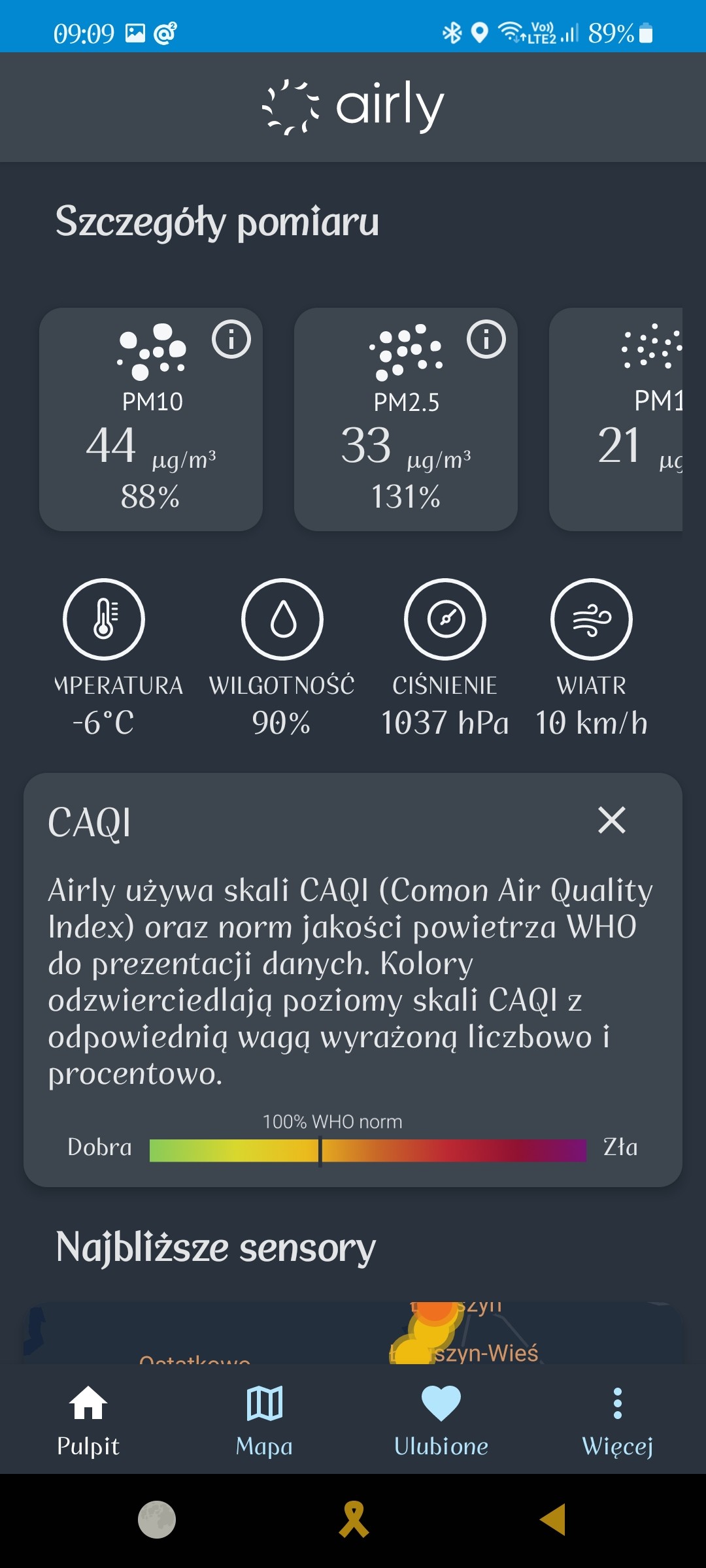Open the Ulubione favorites tab
Image resolution: width=706 pixels, height=1568 pixels.
point(441,1419)
